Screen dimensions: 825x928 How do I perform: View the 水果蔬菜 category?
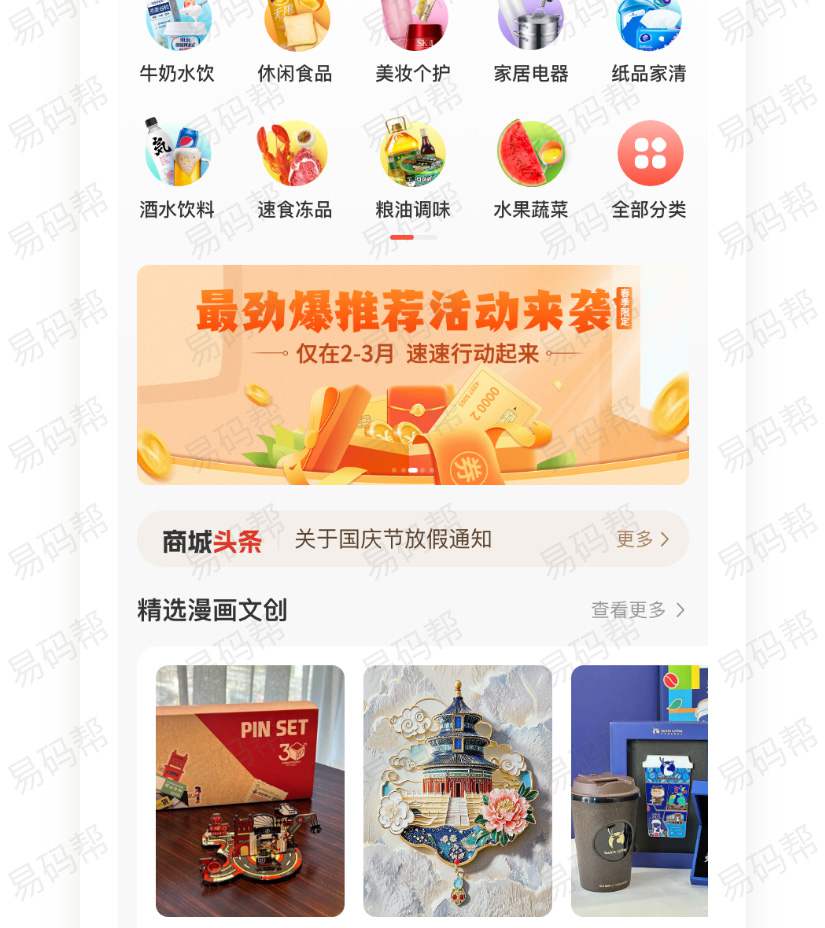531,168
